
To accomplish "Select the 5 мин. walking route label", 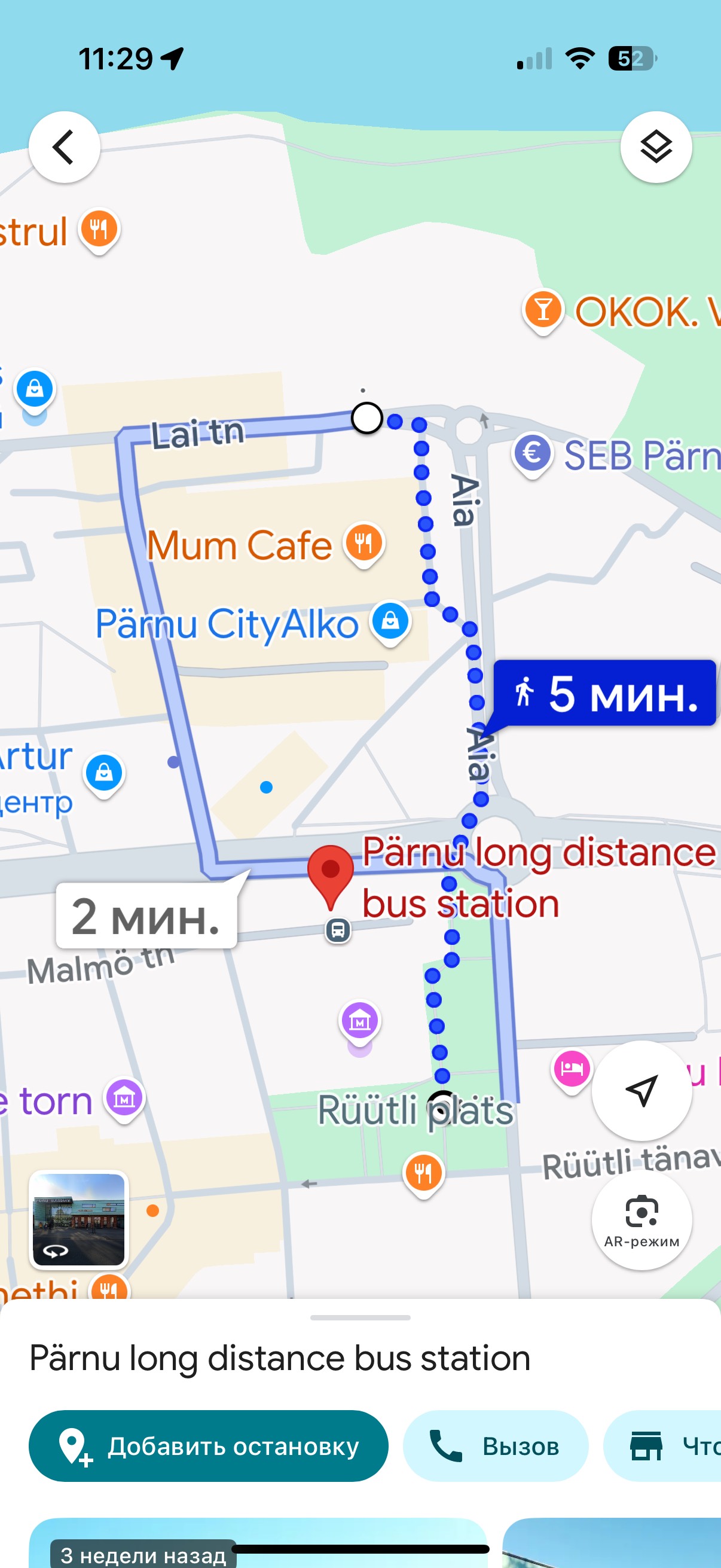I will coord(604,693).
